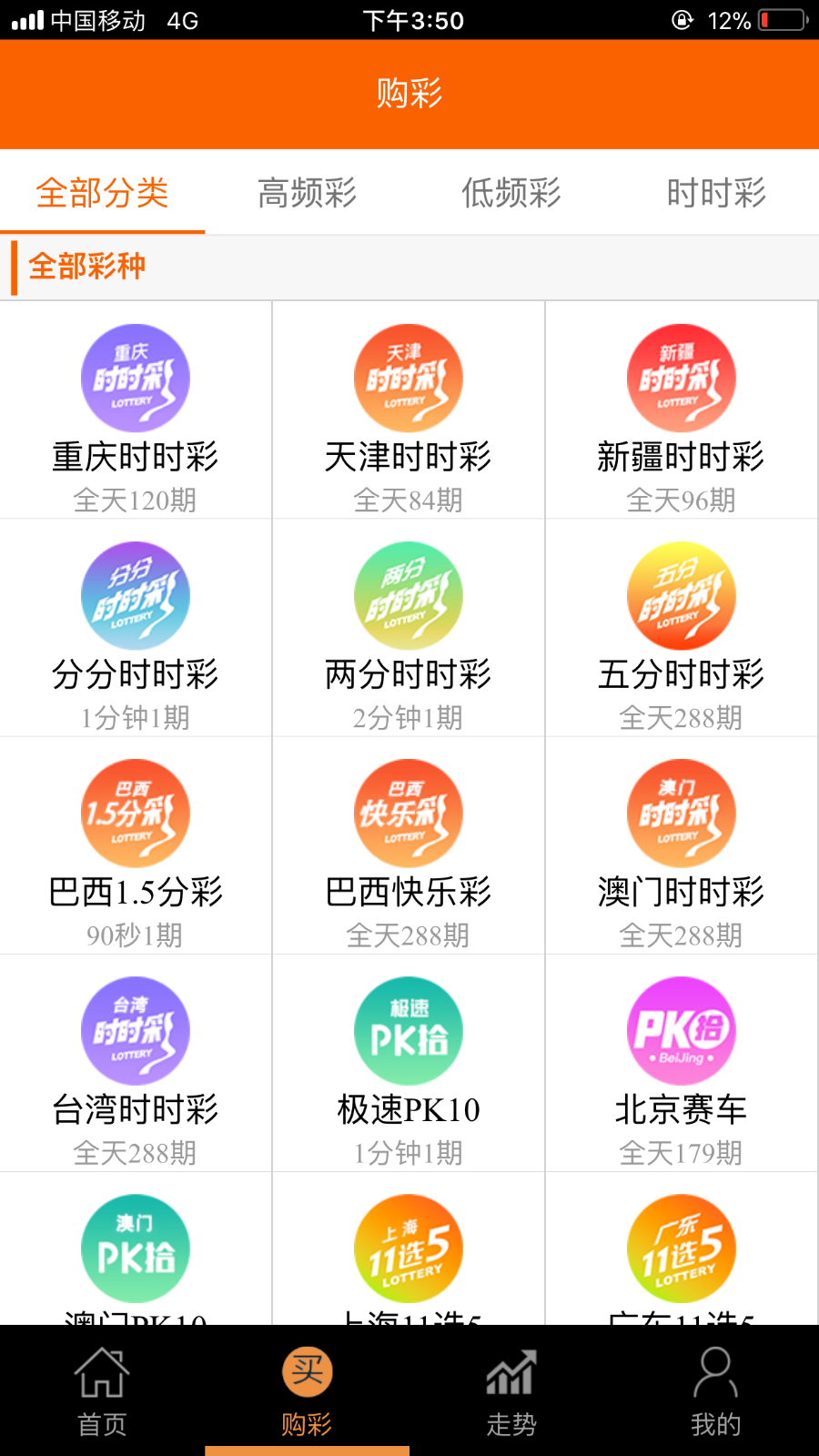Viewport: 819px width, 1456px height.
Task: Select the 天津时时彩 lottery icon
Action: [408, 378]
